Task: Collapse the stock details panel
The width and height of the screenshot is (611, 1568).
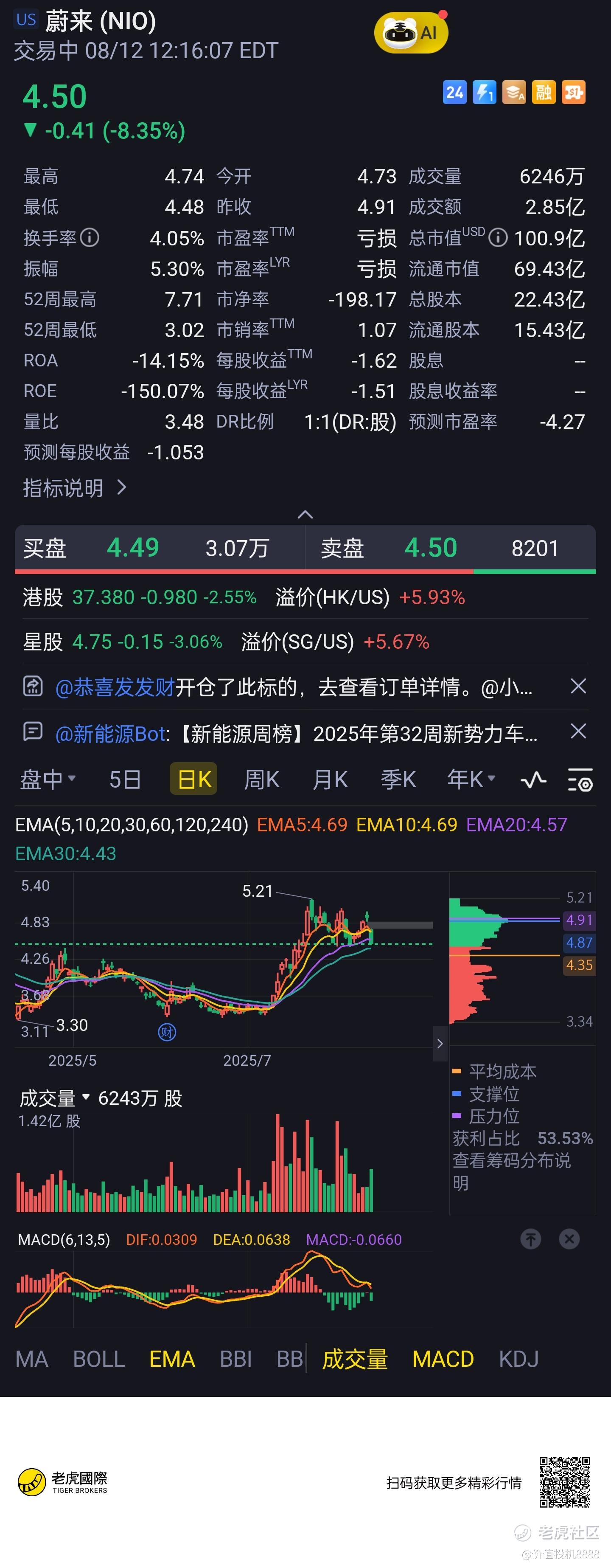Action: tap(305, 515)
